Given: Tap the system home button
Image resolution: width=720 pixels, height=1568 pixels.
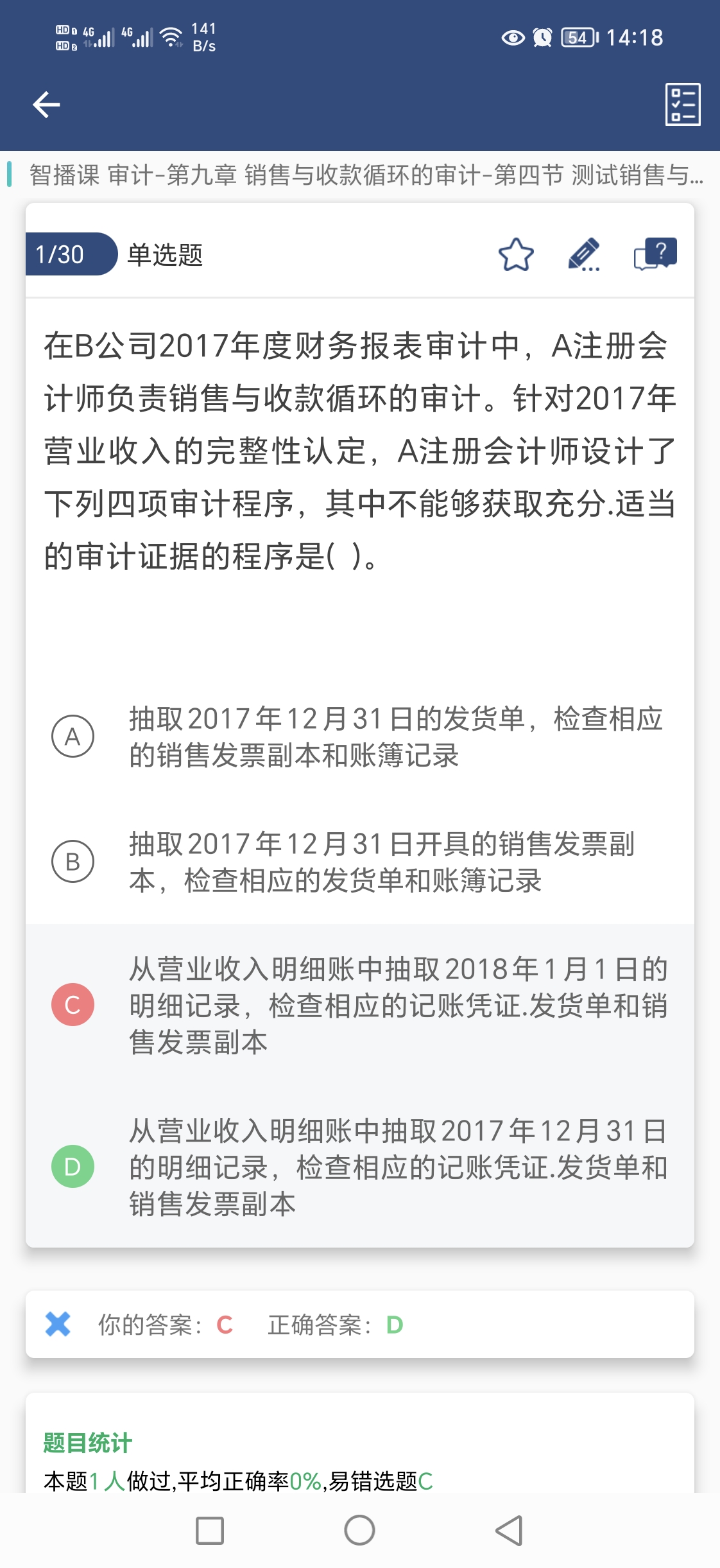Looking at the screenshot, I should 359,1530.
